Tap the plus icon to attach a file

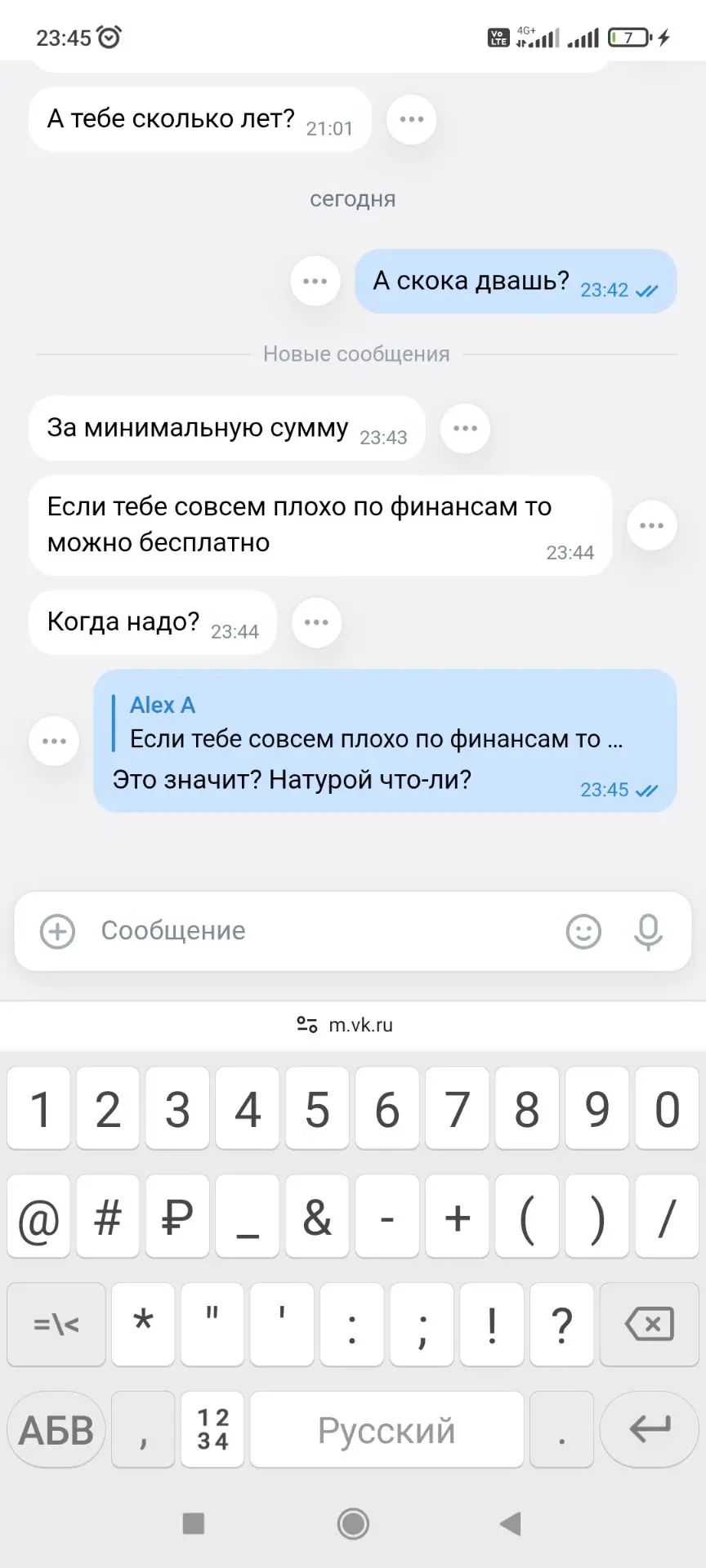(57, 931)
